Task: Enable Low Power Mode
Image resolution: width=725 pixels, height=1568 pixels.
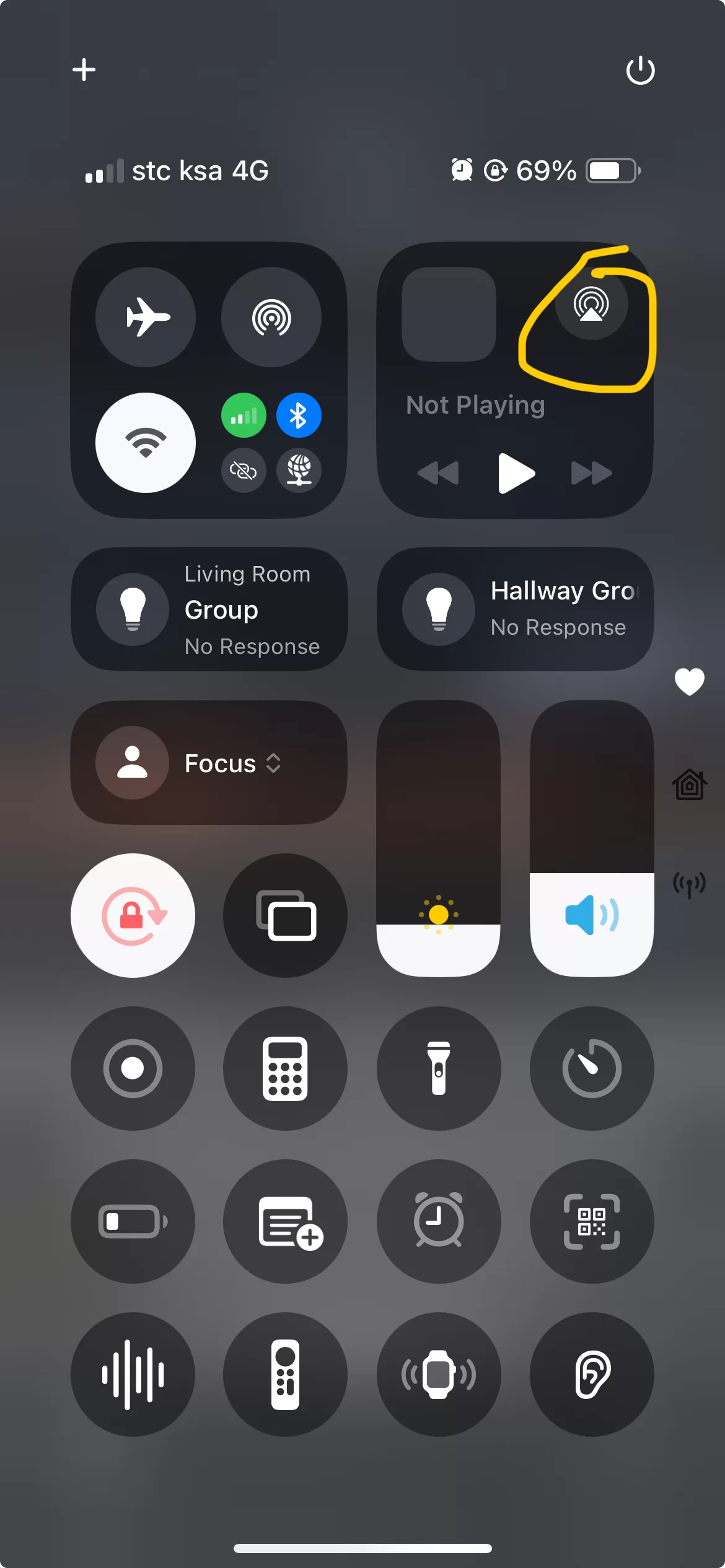Action: coord(133,1221)
